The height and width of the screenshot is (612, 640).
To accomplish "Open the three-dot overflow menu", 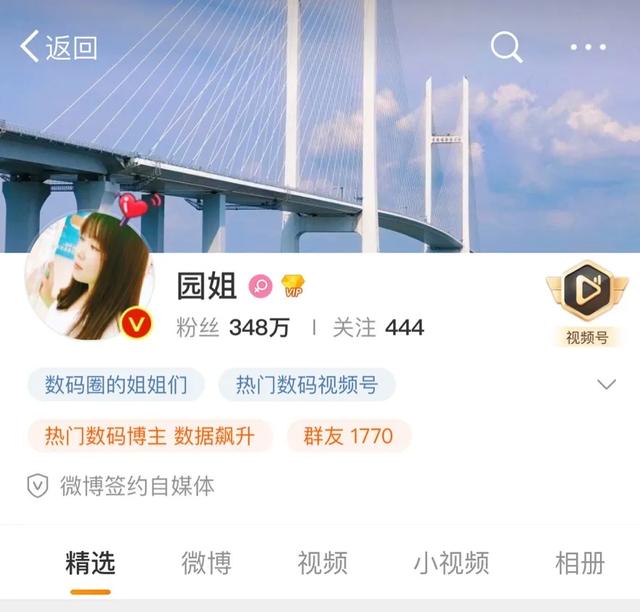I will (x=587, y=47).
